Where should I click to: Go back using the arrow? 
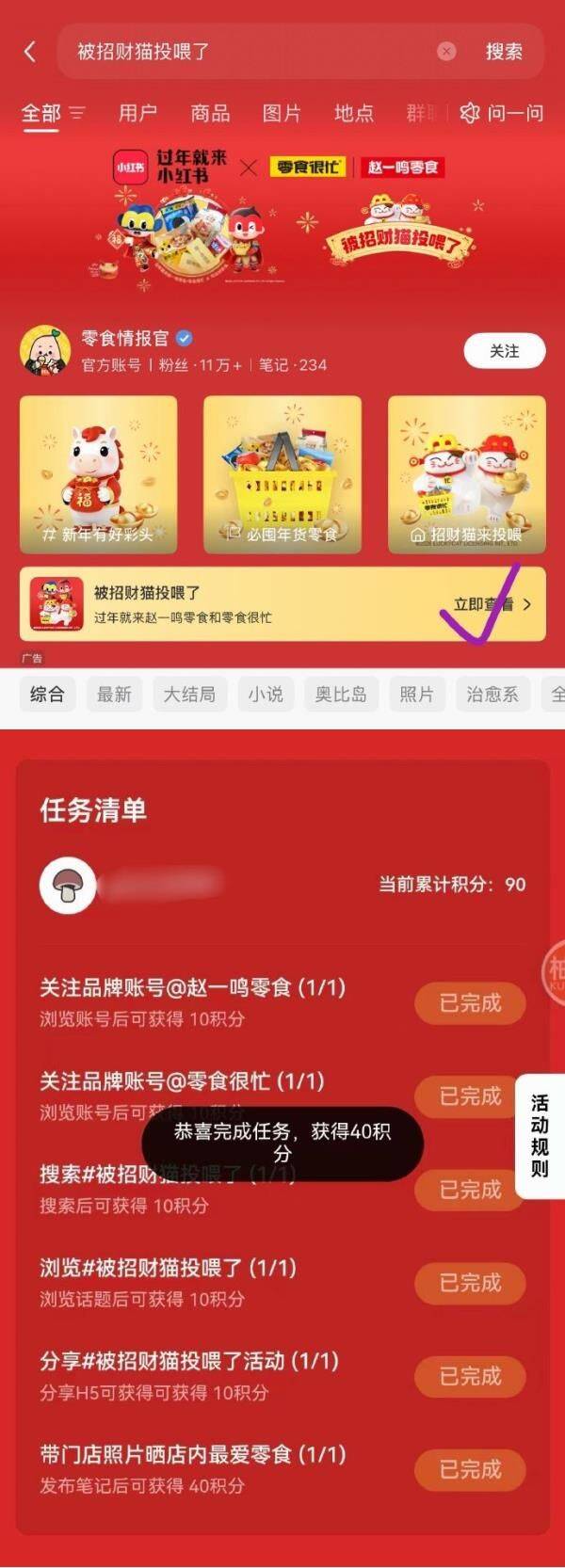30,52
